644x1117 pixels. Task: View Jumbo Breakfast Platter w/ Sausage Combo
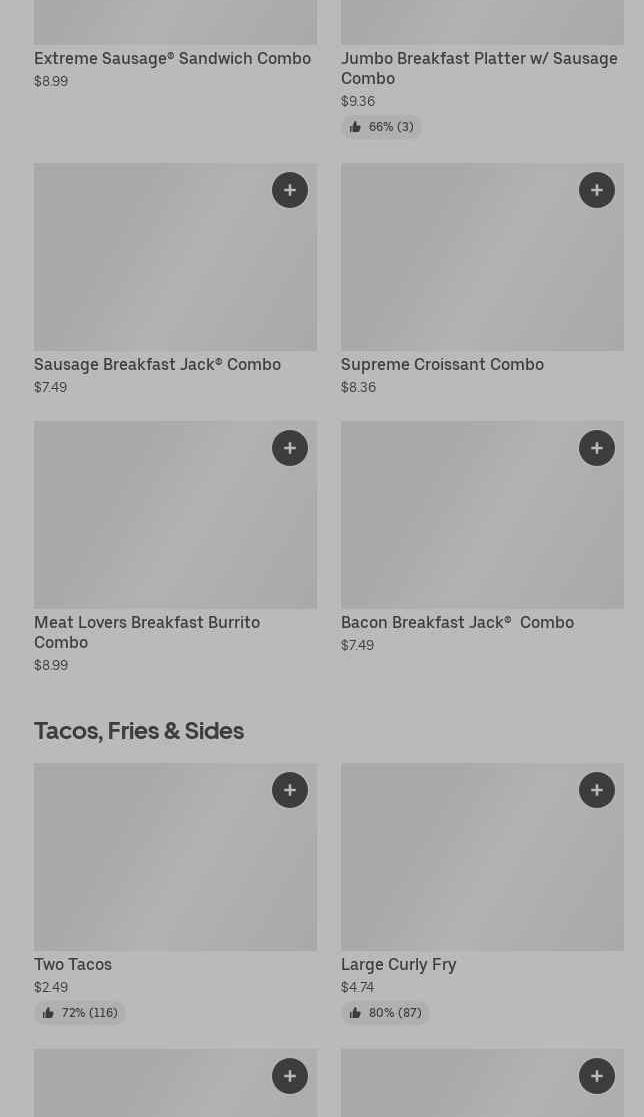479,68
